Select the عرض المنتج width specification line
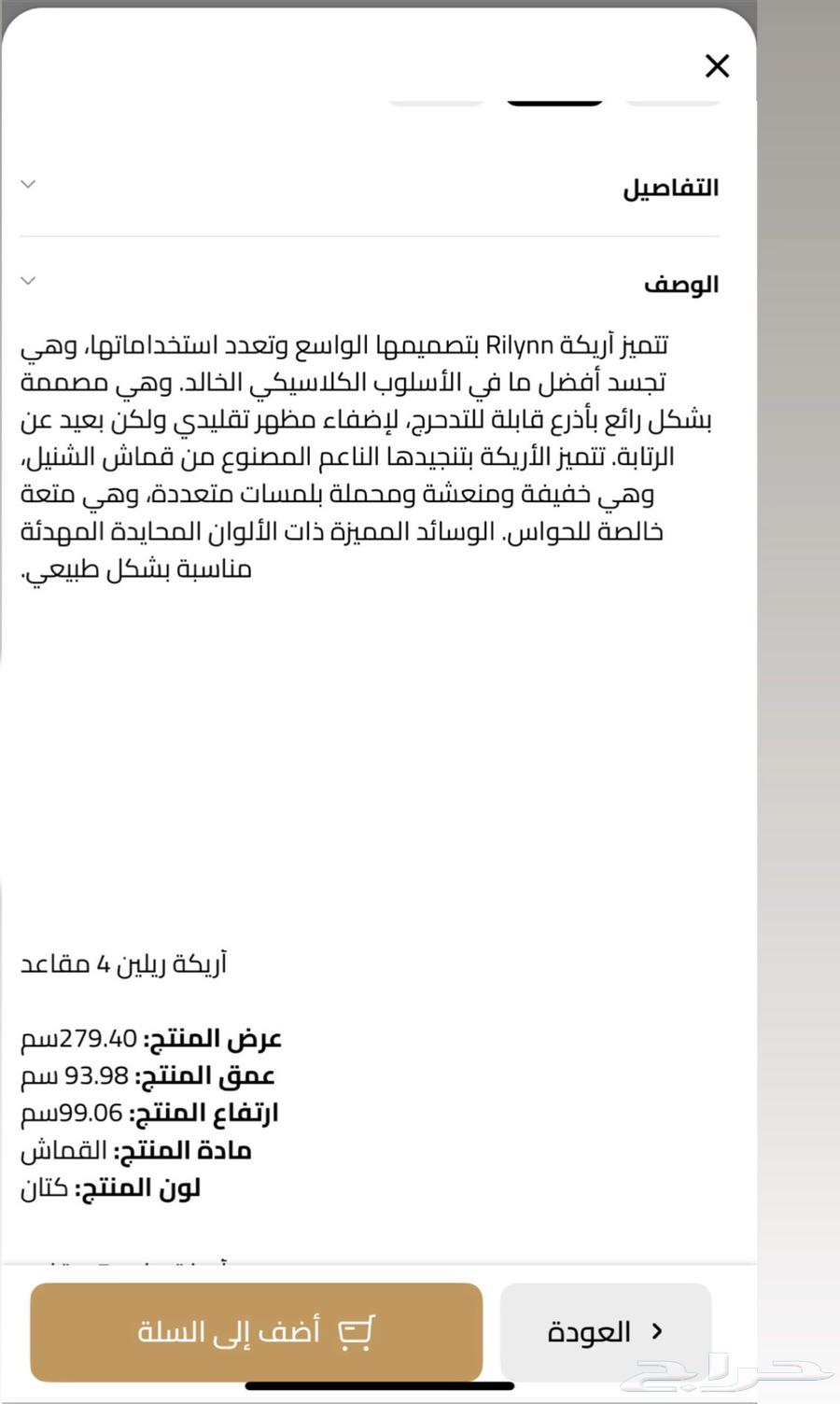This screenshot has height=1404, width=840. (152, 1037)
